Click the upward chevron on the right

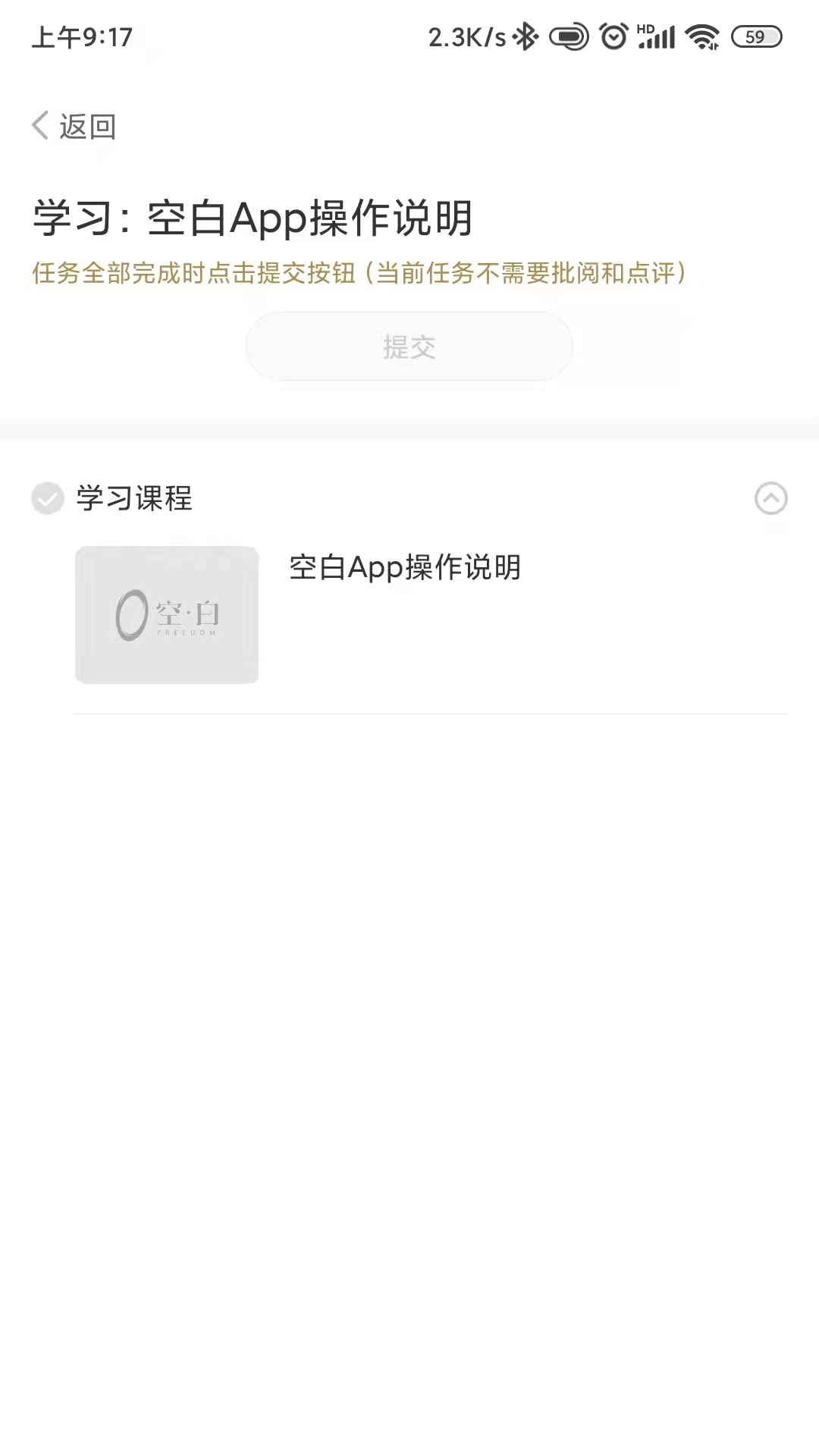tap(771, 499)
